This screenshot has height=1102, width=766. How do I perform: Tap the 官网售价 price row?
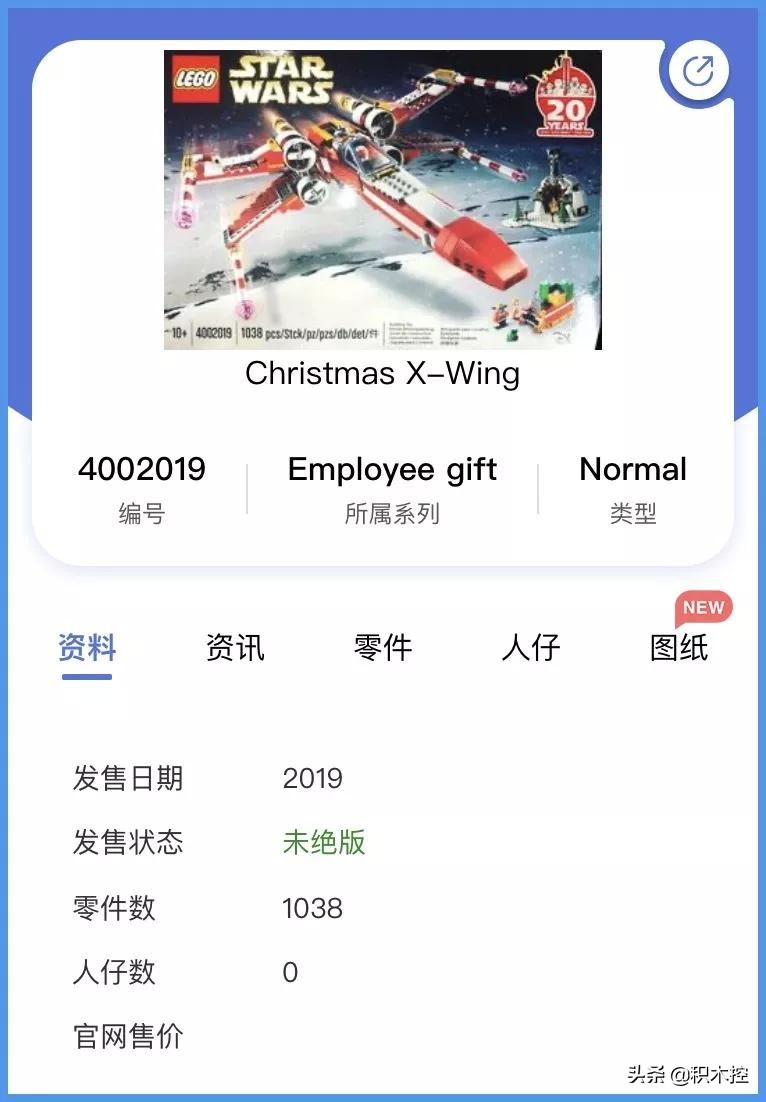point(127,1038)
